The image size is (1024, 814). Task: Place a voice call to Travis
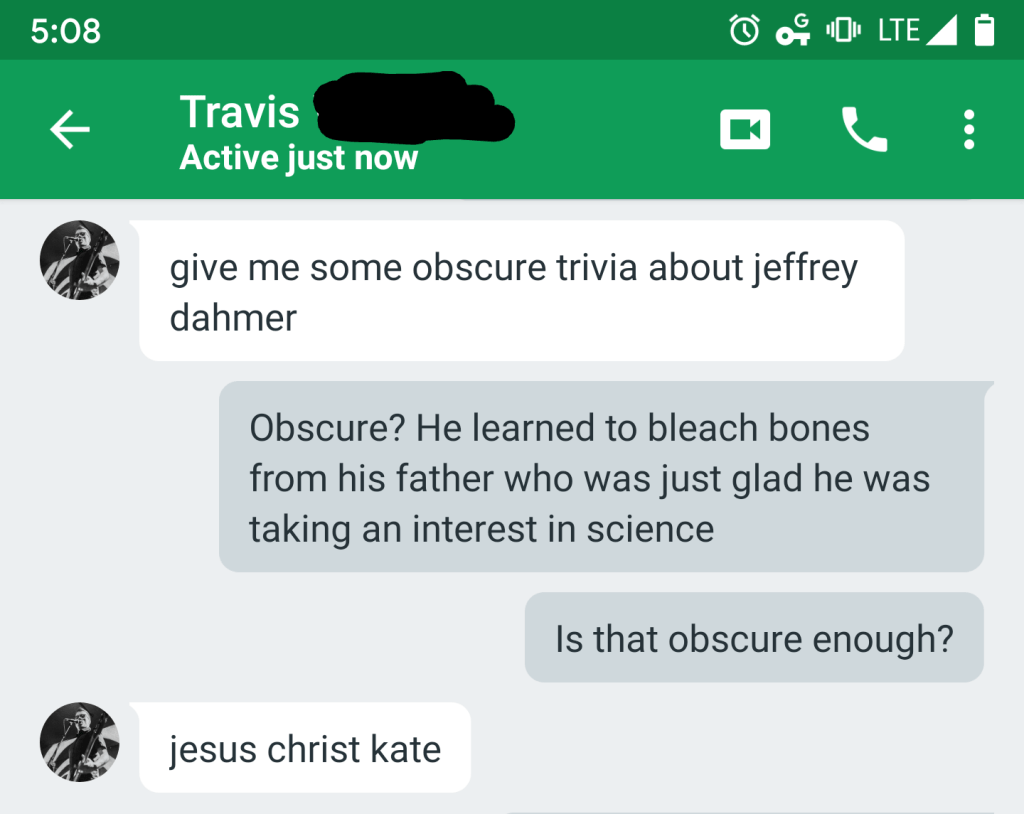pos(864,130)
